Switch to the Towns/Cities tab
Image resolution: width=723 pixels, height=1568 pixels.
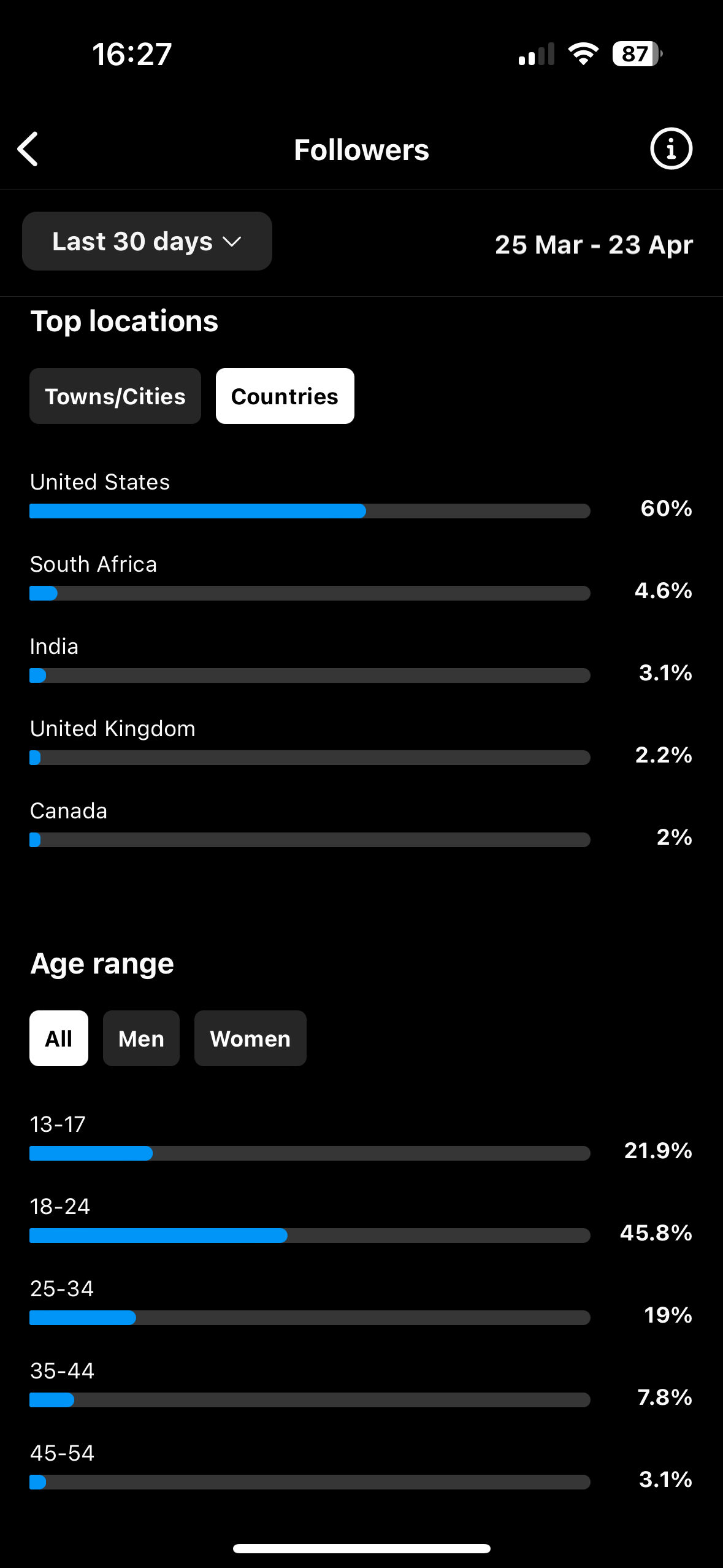click(x=115, y=396)
